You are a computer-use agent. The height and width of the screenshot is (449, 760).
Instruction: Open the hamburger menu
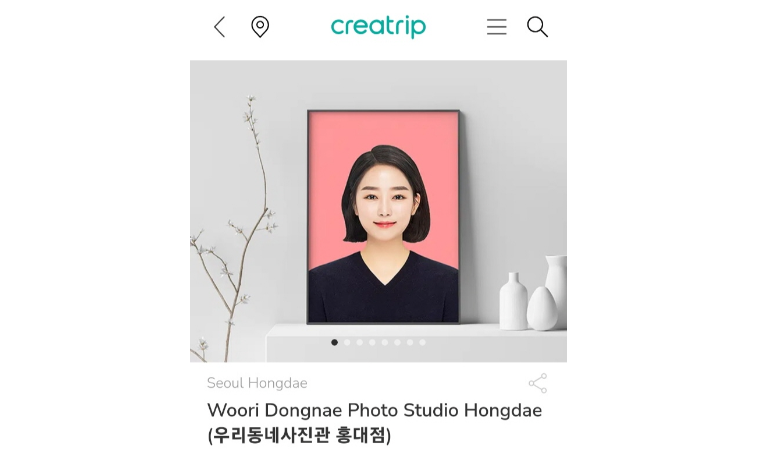pos(496,27)
